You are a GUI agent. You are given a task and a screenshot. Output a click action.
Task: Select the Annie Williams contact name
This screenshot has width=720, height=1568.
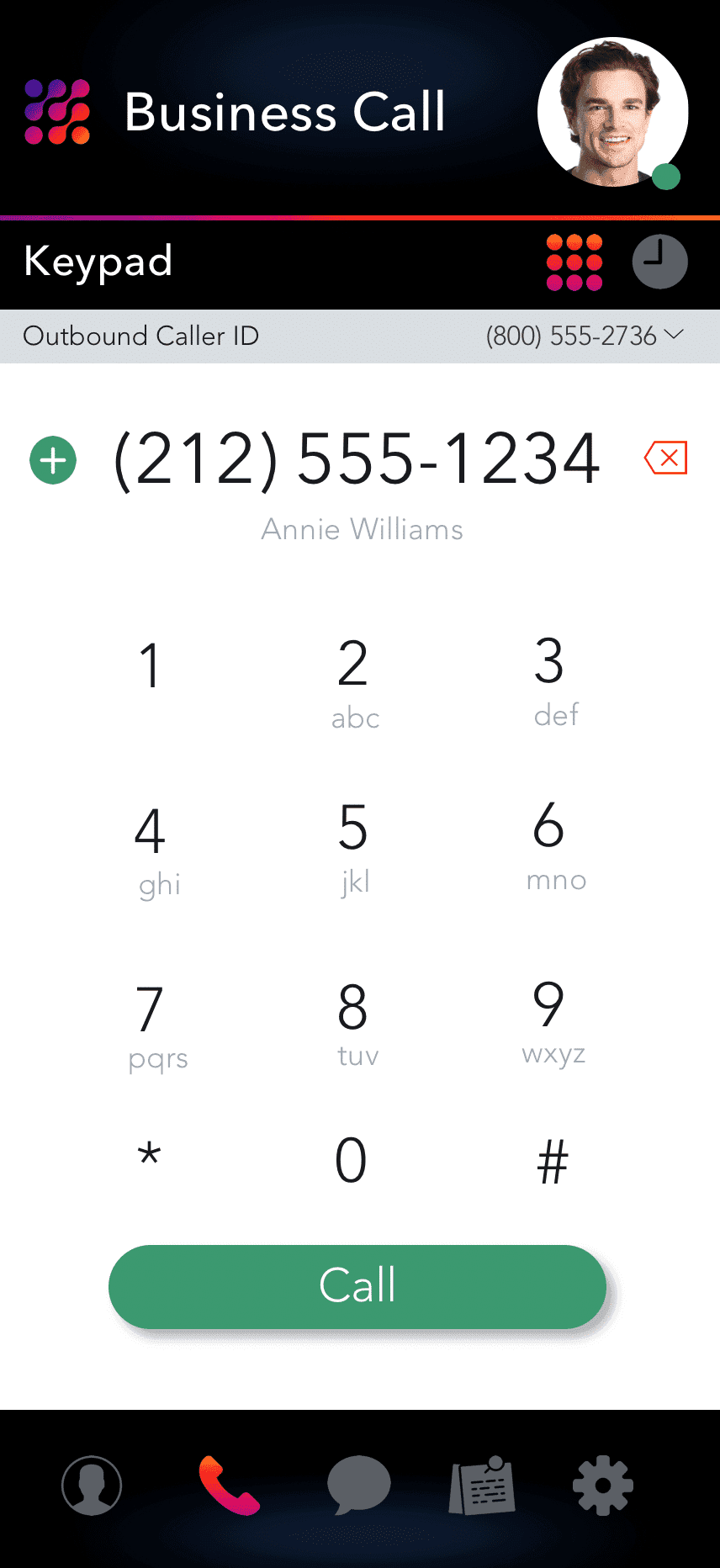point(362,529)
